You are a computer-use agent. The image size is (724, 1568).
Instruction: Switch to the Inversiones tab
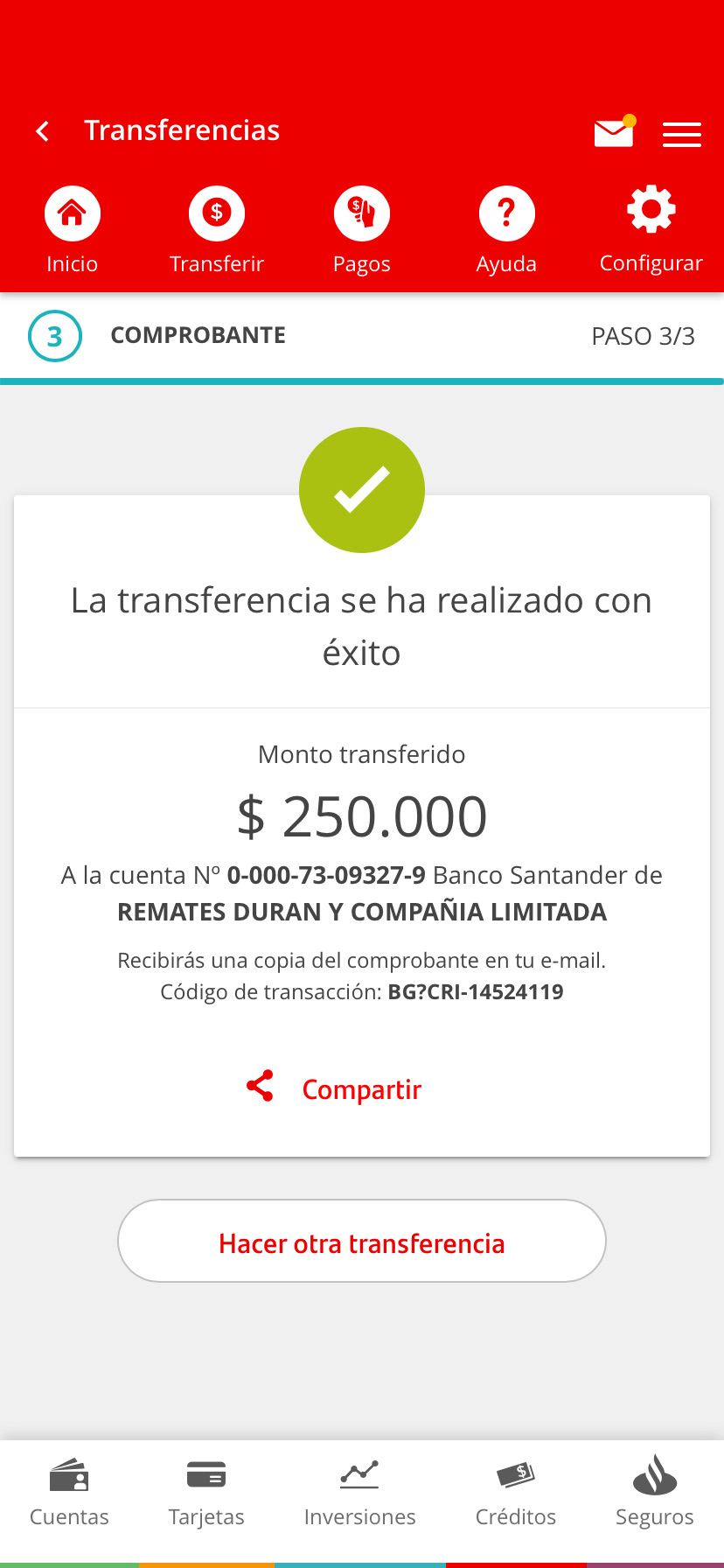pos(360,1493)
